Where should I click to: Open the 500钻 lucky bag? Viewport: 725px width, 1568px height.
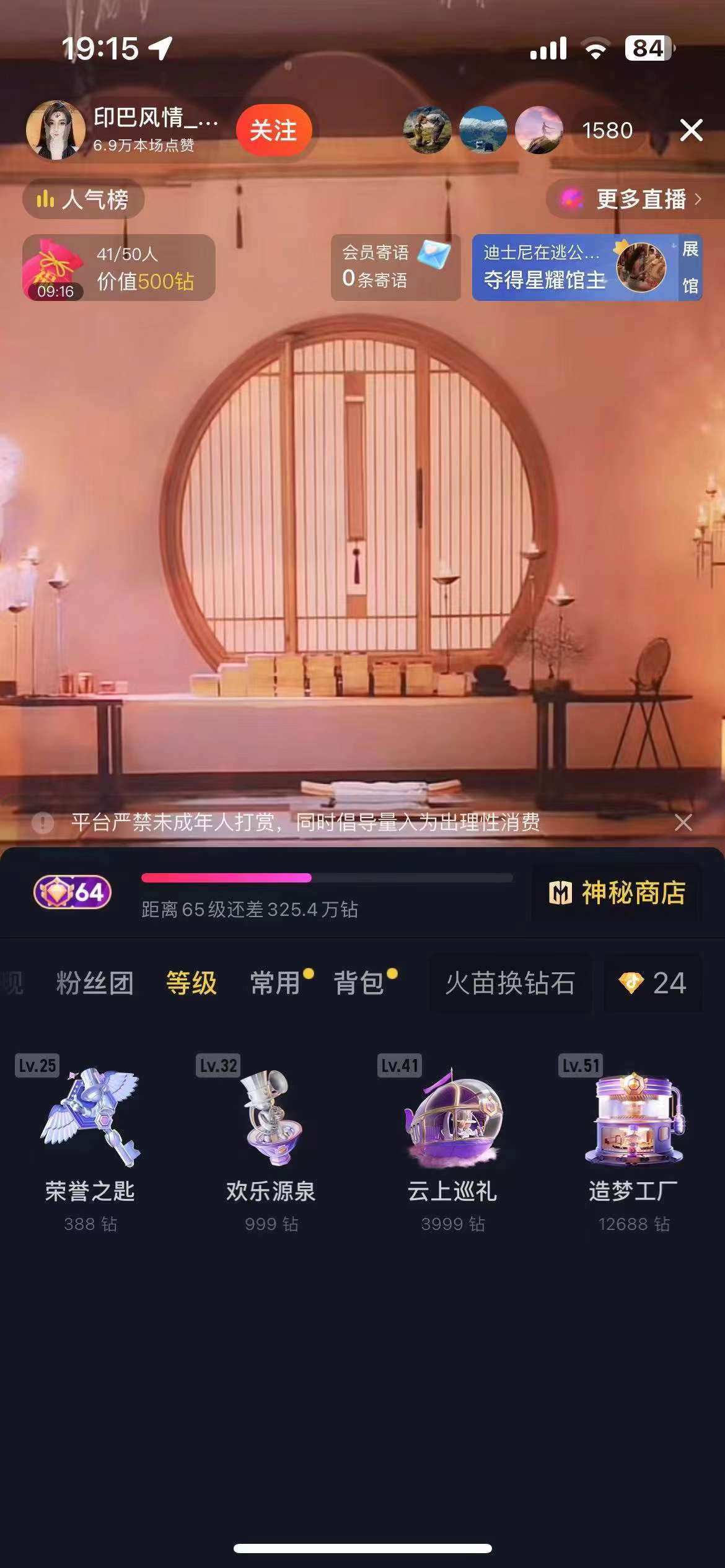[119, 268]
